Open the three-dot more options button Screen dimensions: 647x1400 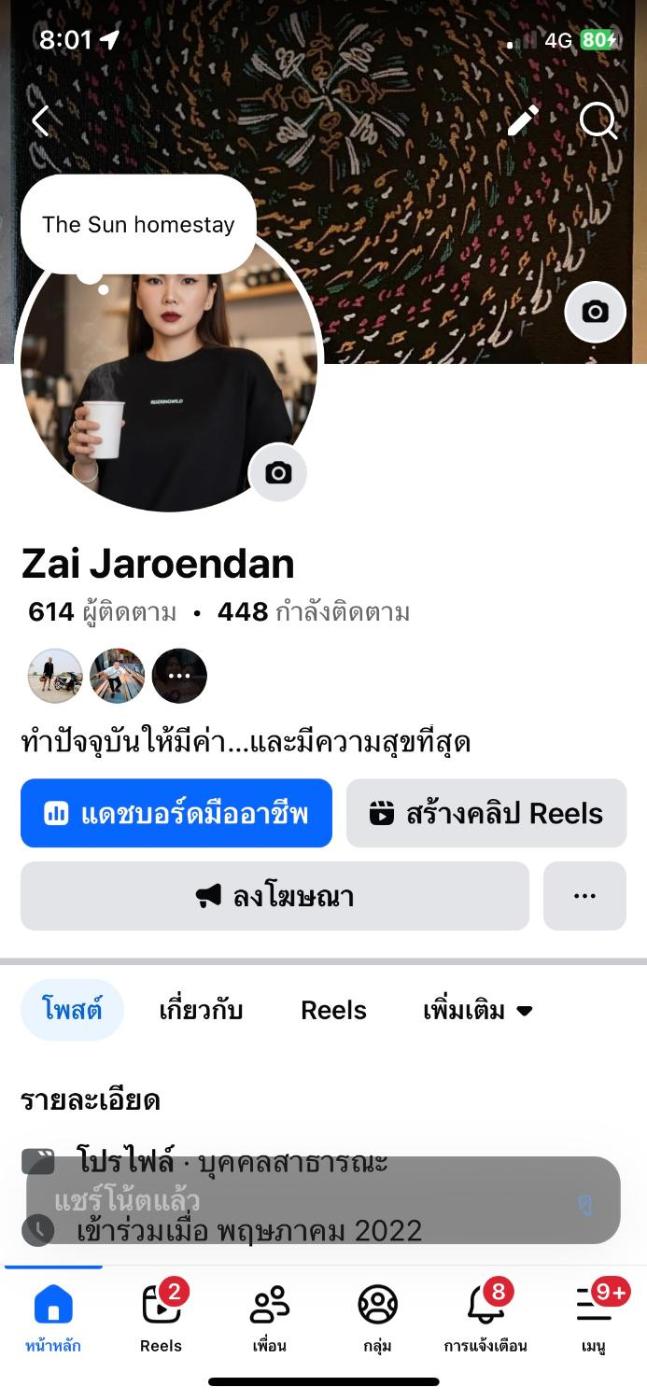tap(584, 896)
